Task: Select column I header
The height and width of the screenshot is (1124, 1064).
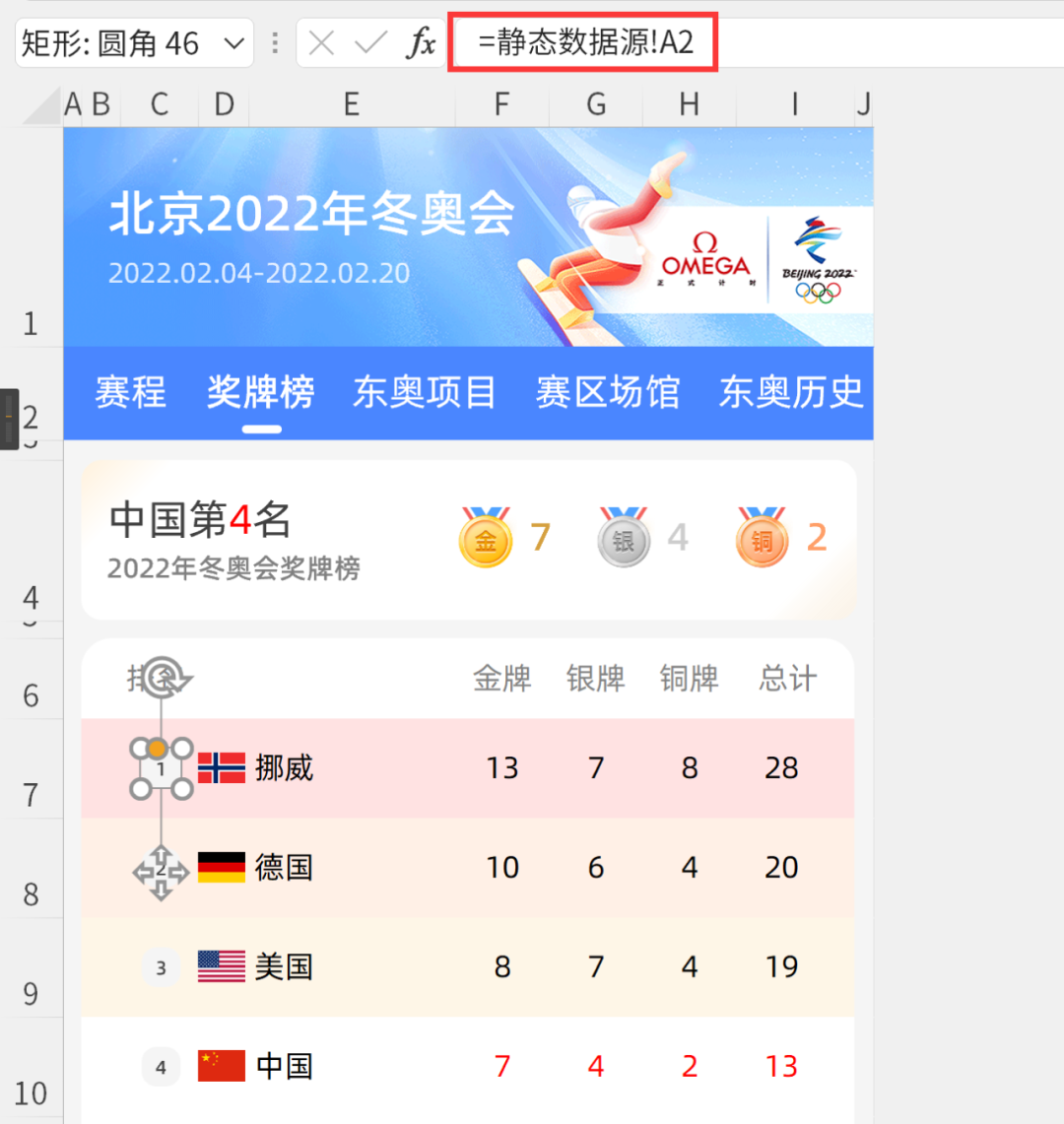Action: click(x=794, y=104)
